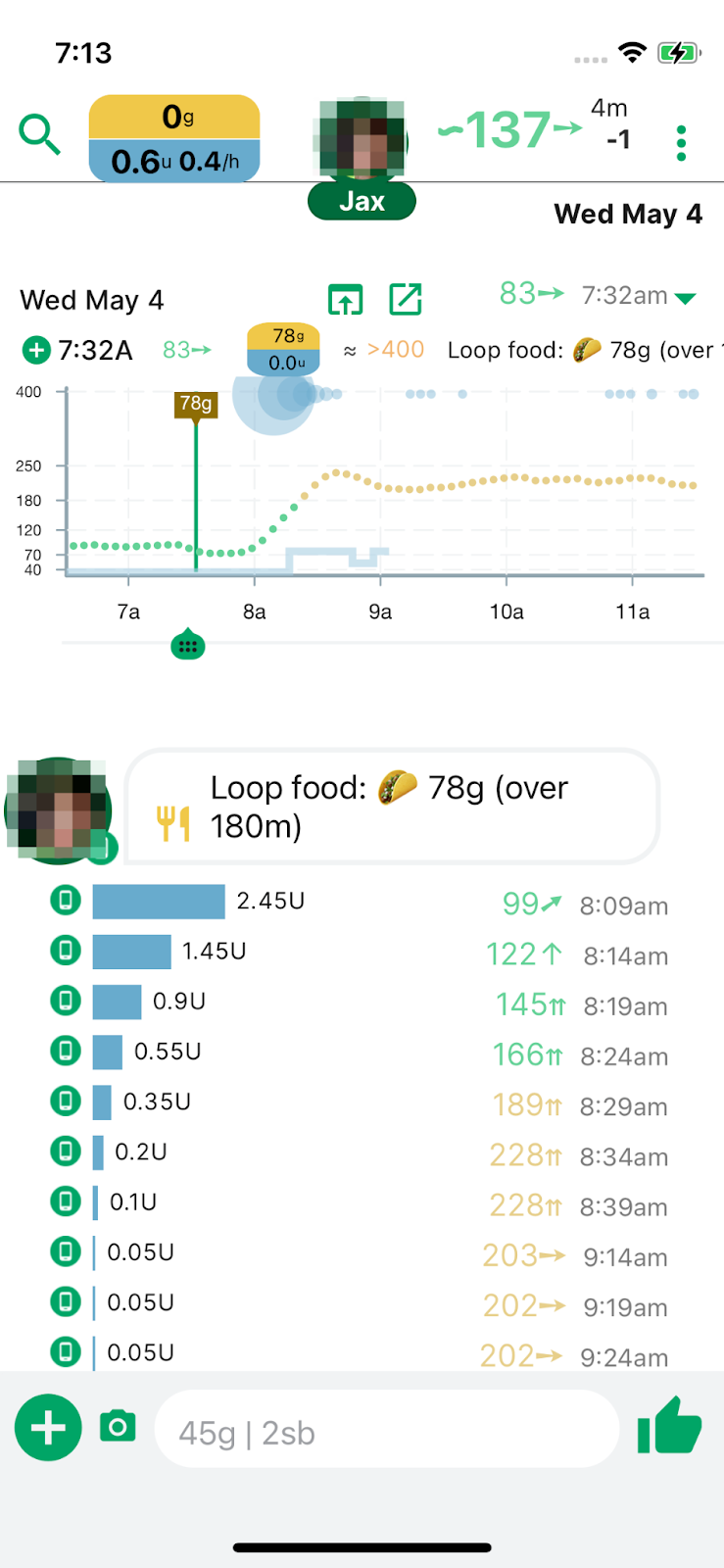Open the three-dot overflow menu
The width and height of the screenshot is (724, 1568).
tap(681, 143)
